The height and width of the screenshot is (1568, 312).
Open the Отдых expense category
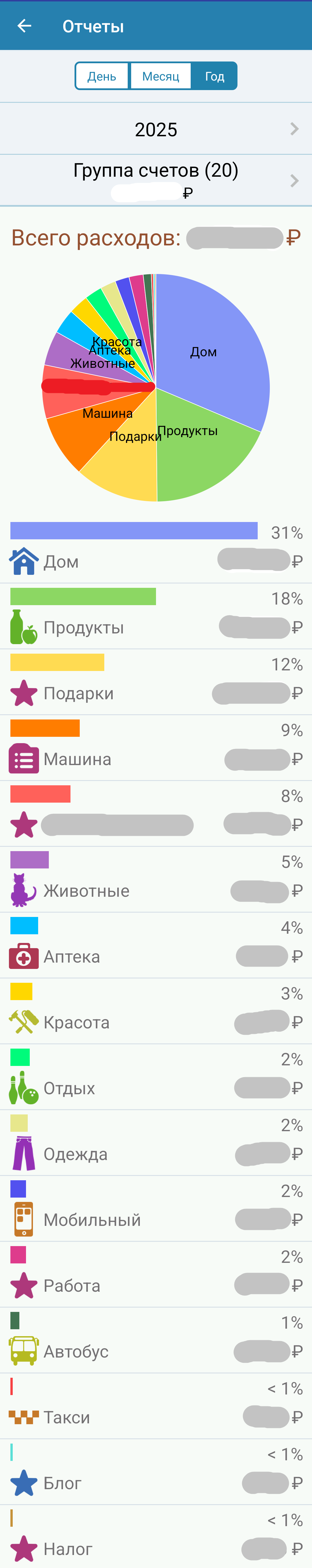pyautogui.click(x=69, y=1088)
